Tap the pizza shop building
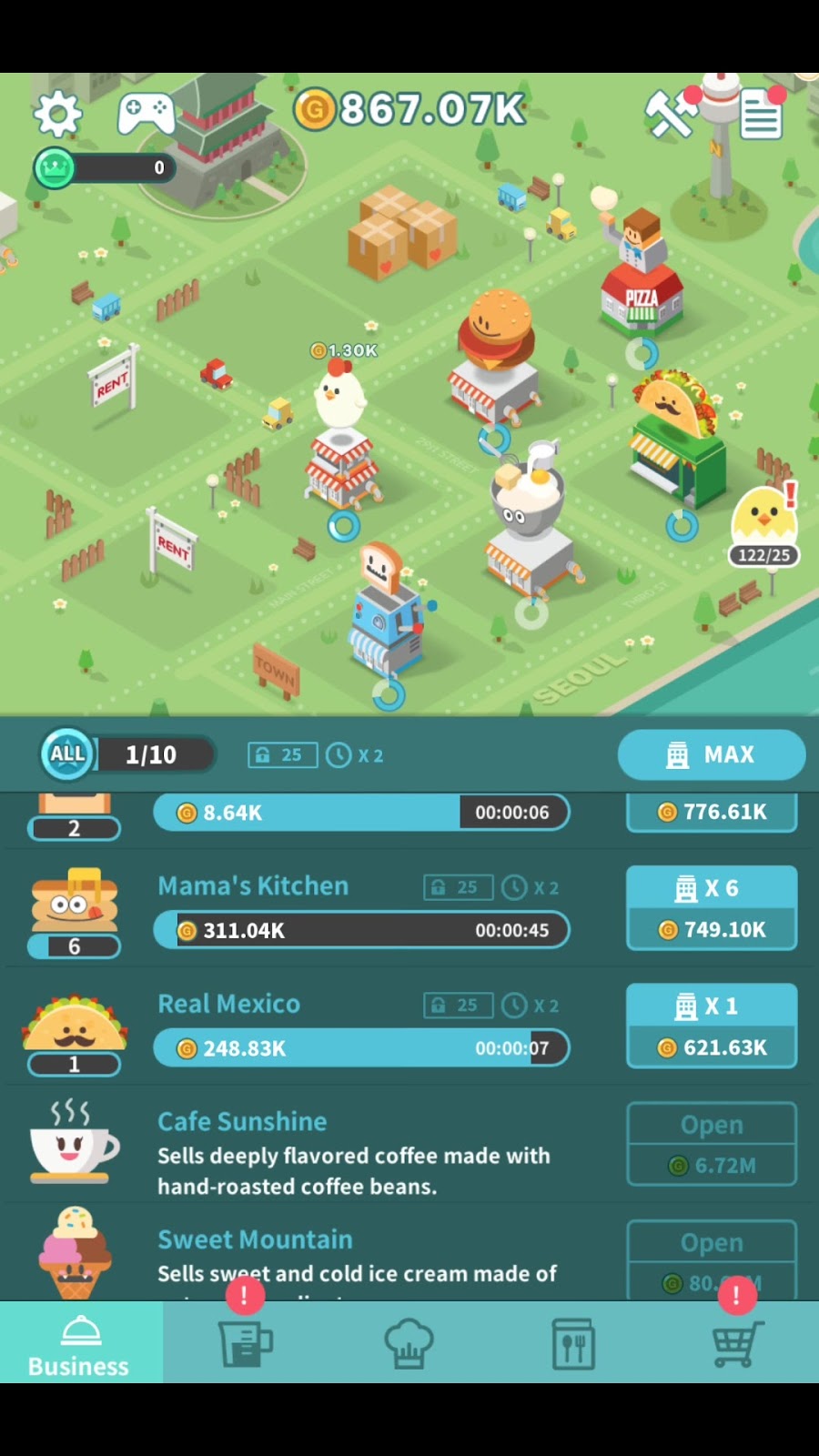The image size is (819, 1456). 641,291
